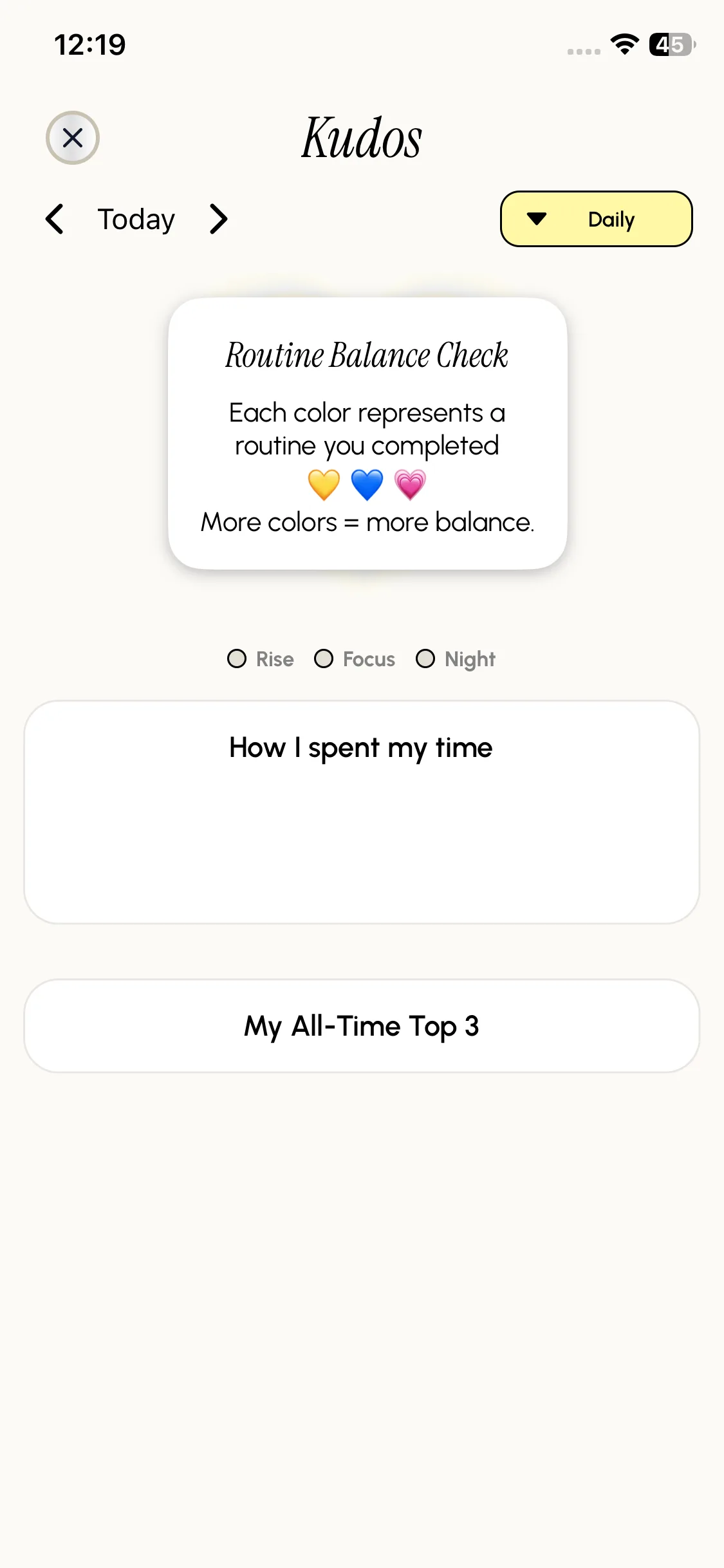Close the Kudos screen
Viewport: 724px width, 1568px height.
click(73, 138)
